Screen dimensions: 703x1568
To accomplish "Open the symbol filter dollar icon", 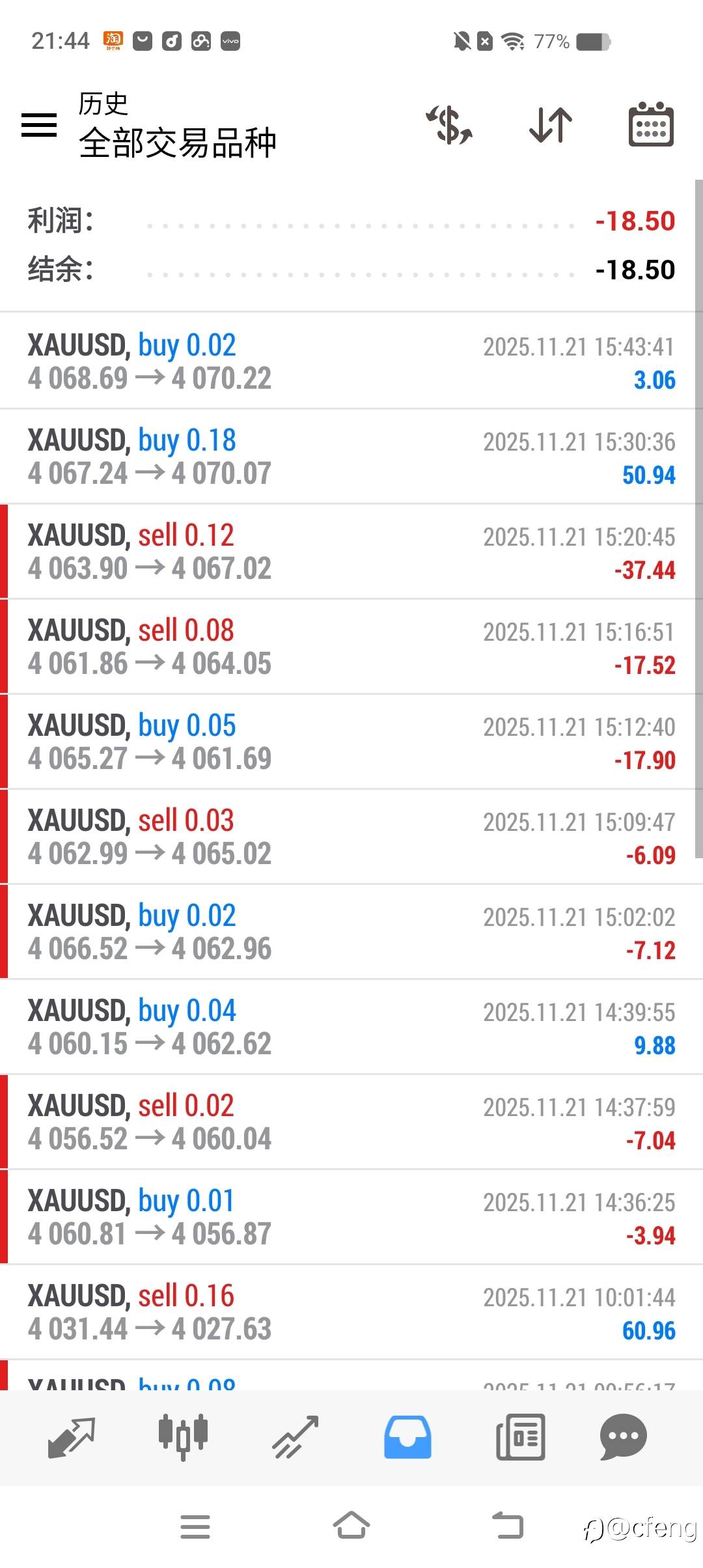I will pos(449,124).
